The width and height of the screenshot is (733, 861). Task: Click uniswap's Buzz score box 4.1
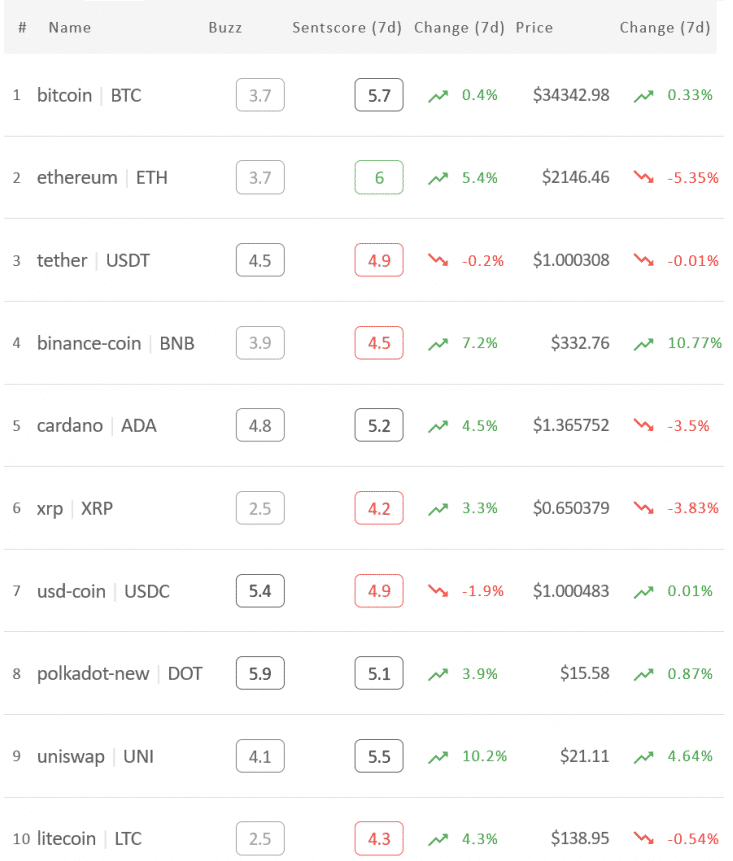tap(259, 756)
